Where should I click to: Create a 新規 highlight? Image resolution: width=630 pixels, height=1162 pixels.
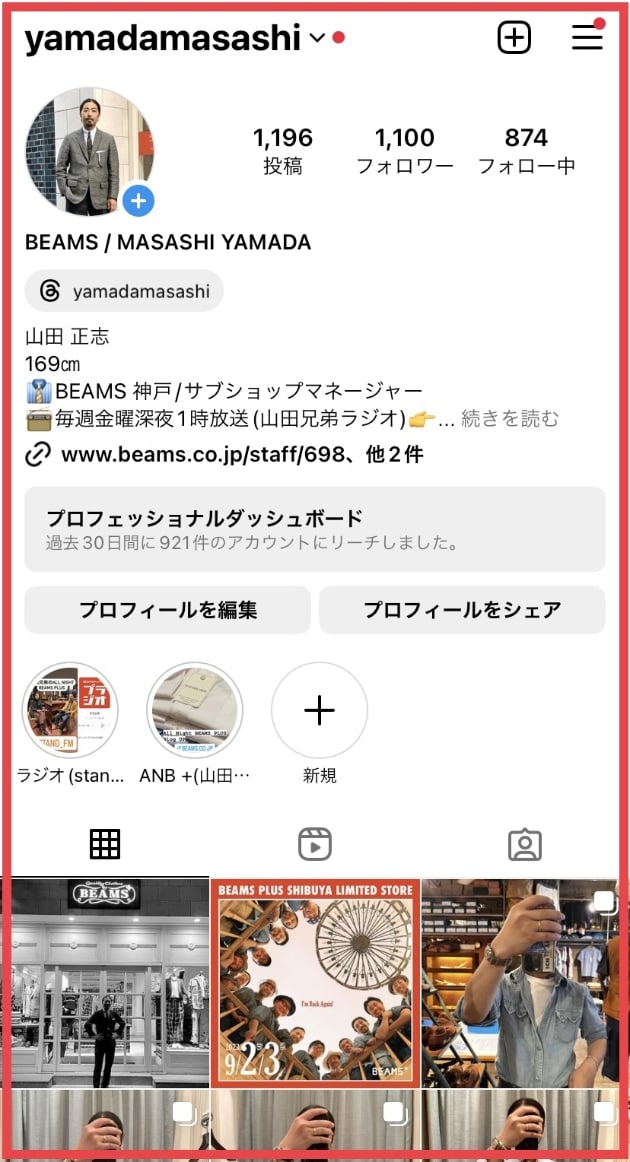tap(319, 711)
